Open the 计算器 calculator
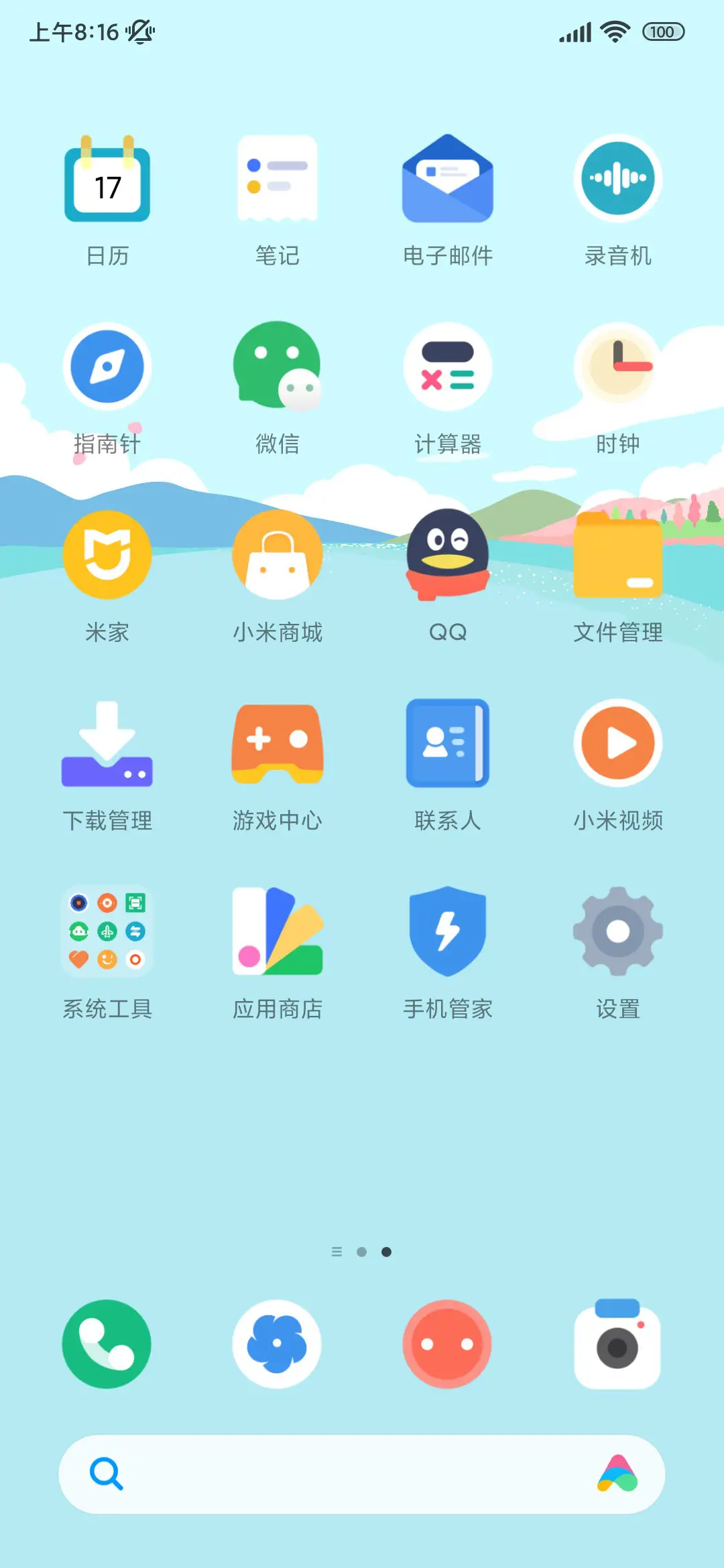Image resolution: width=724 pixels, height=1568 pixels. 447,369
